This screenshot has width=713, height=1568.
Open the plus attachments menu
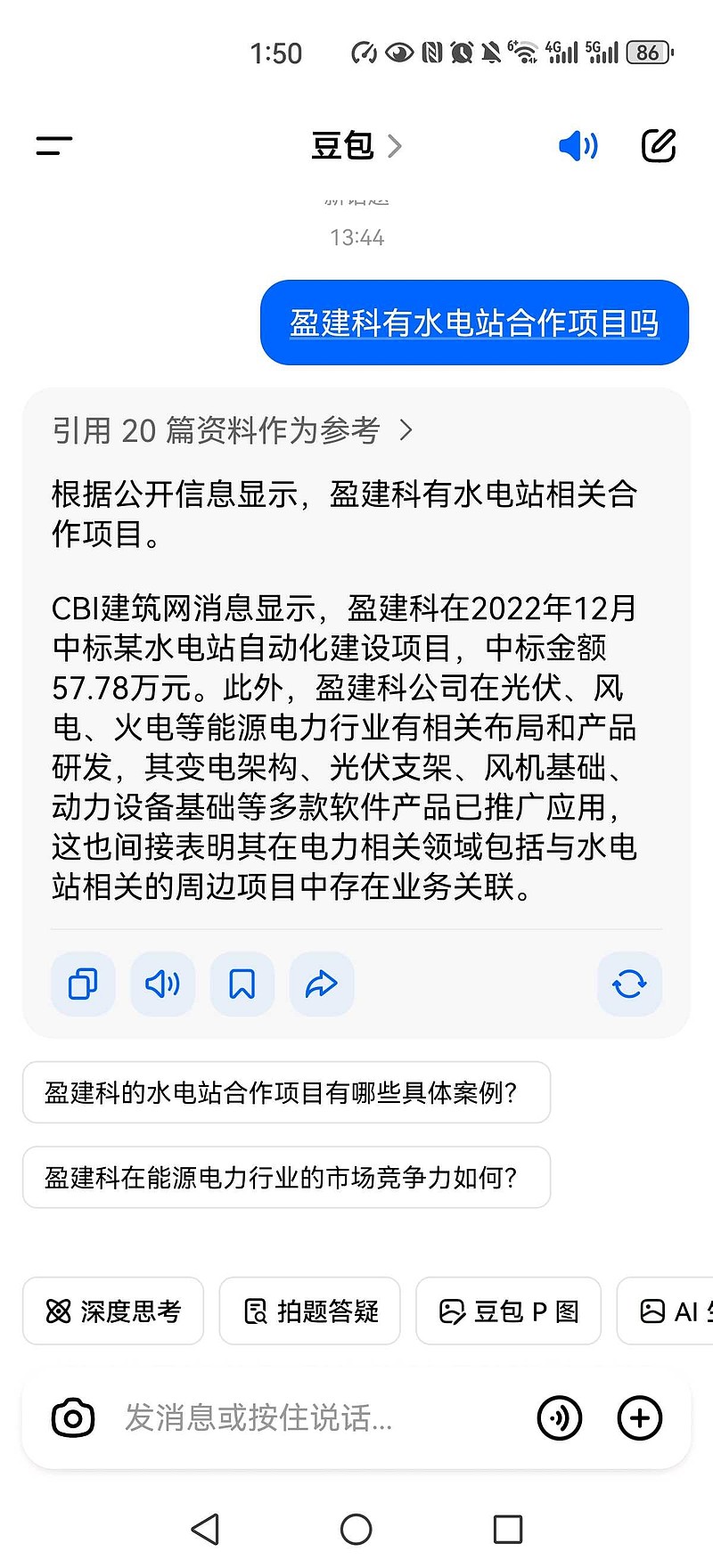click(640, 1417)
